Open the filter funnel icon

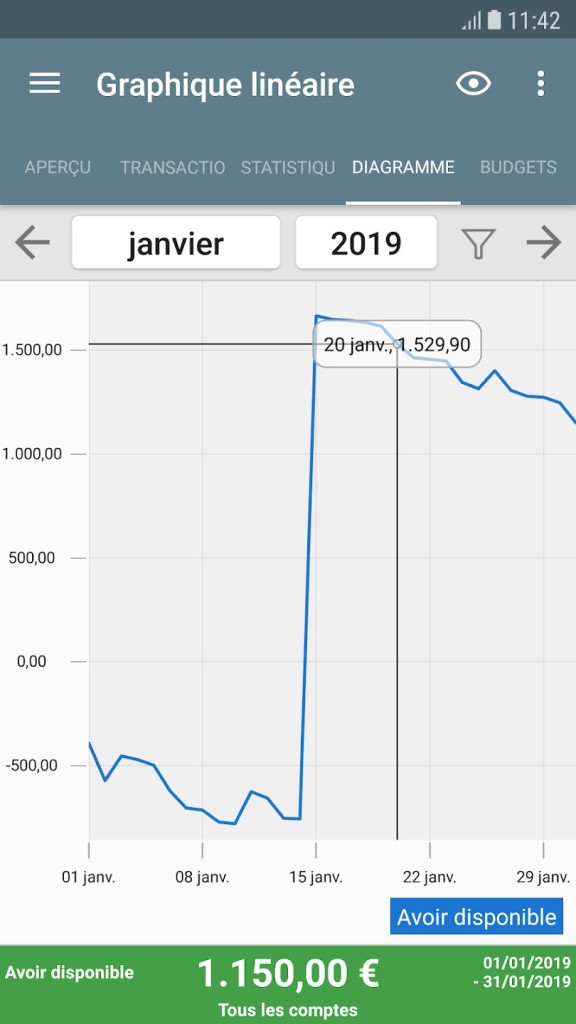point(478,244)
